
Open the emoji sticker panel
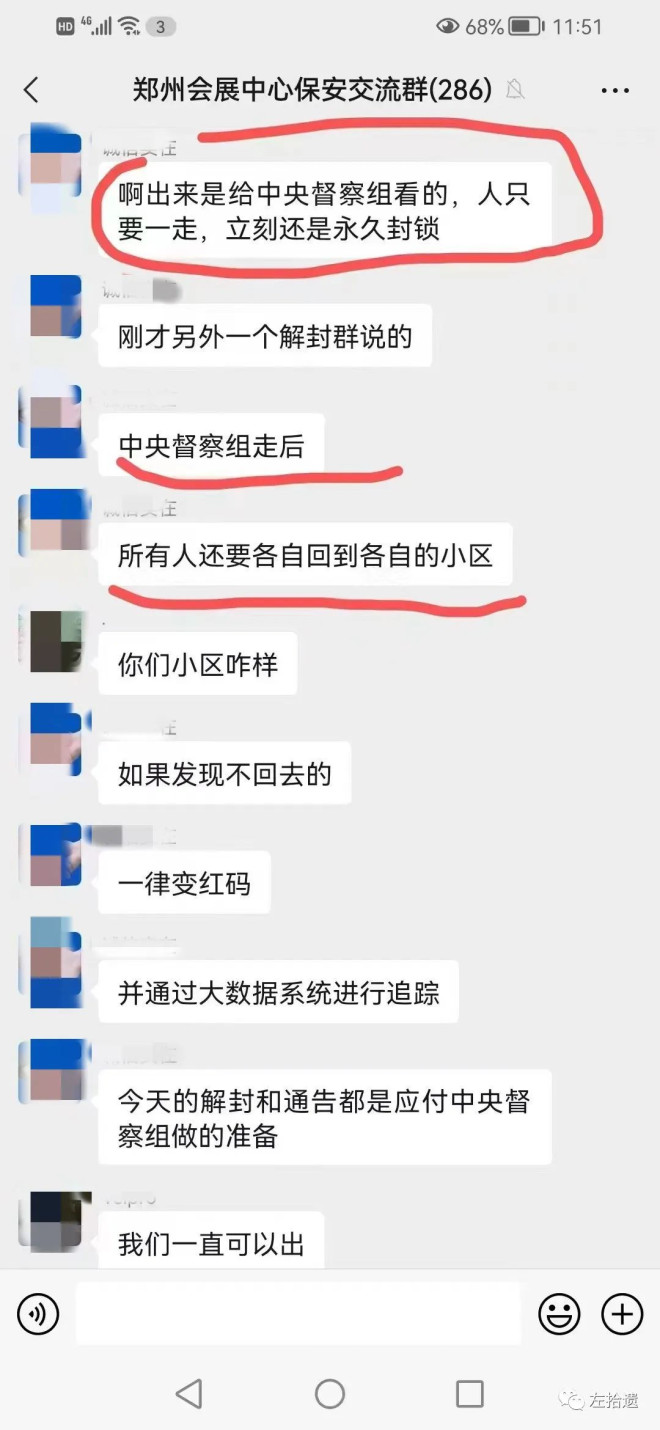coord(559,1314)
